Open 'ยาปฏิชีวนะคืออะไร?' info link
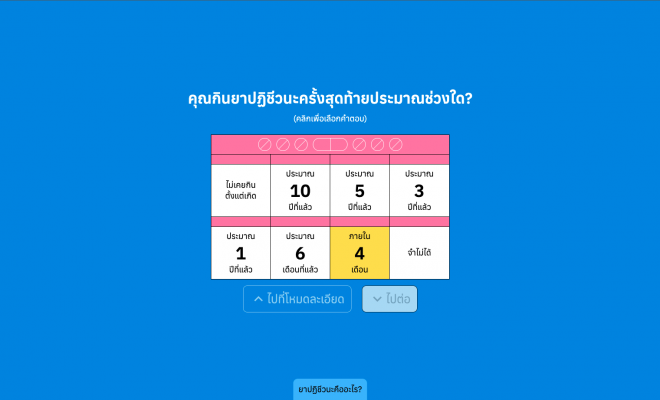Image resolution: width=660 pixels, height=400 pixels. tap(330, 388)
